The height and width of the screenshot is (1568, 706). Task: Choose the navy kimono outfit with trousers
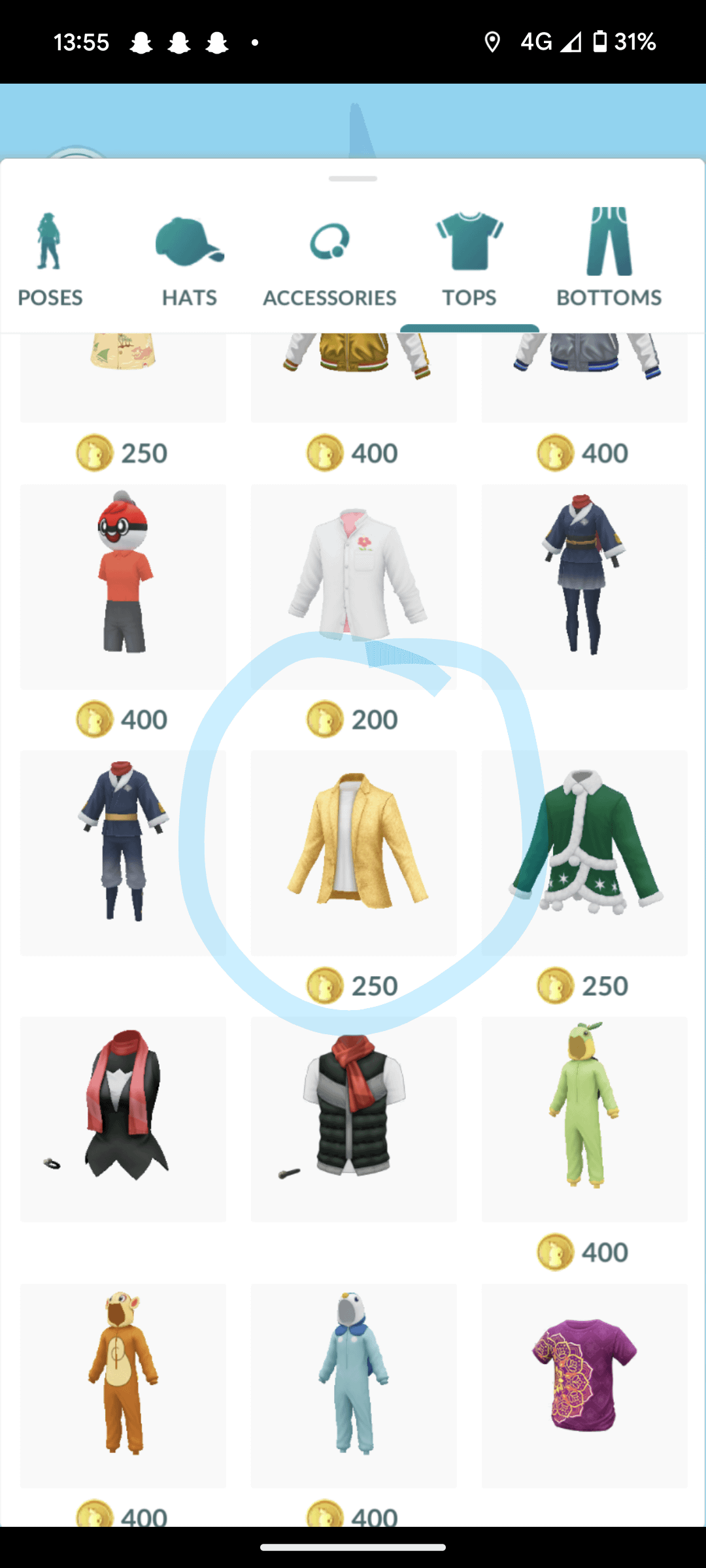click(x=123, y=852)
